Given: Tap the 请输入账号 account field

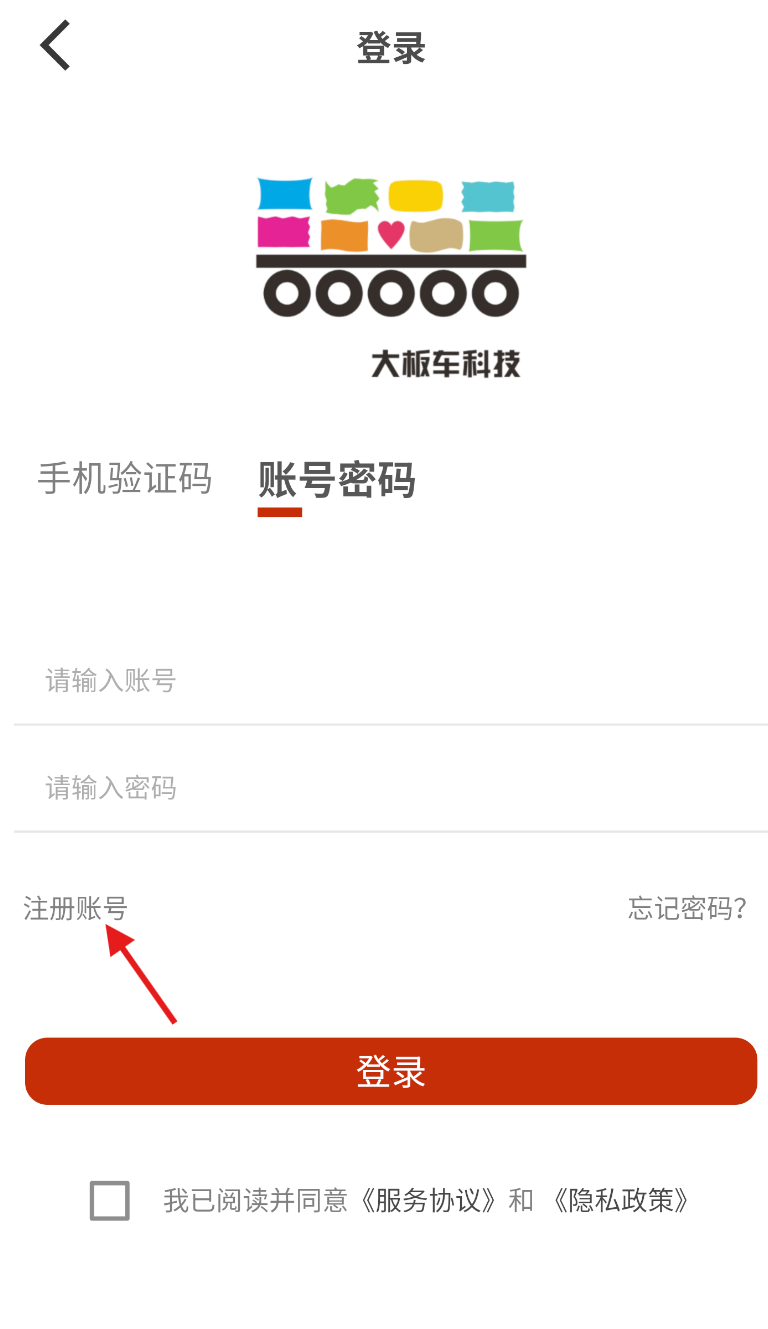Looking at the screenshot, I should pos(391,681).
